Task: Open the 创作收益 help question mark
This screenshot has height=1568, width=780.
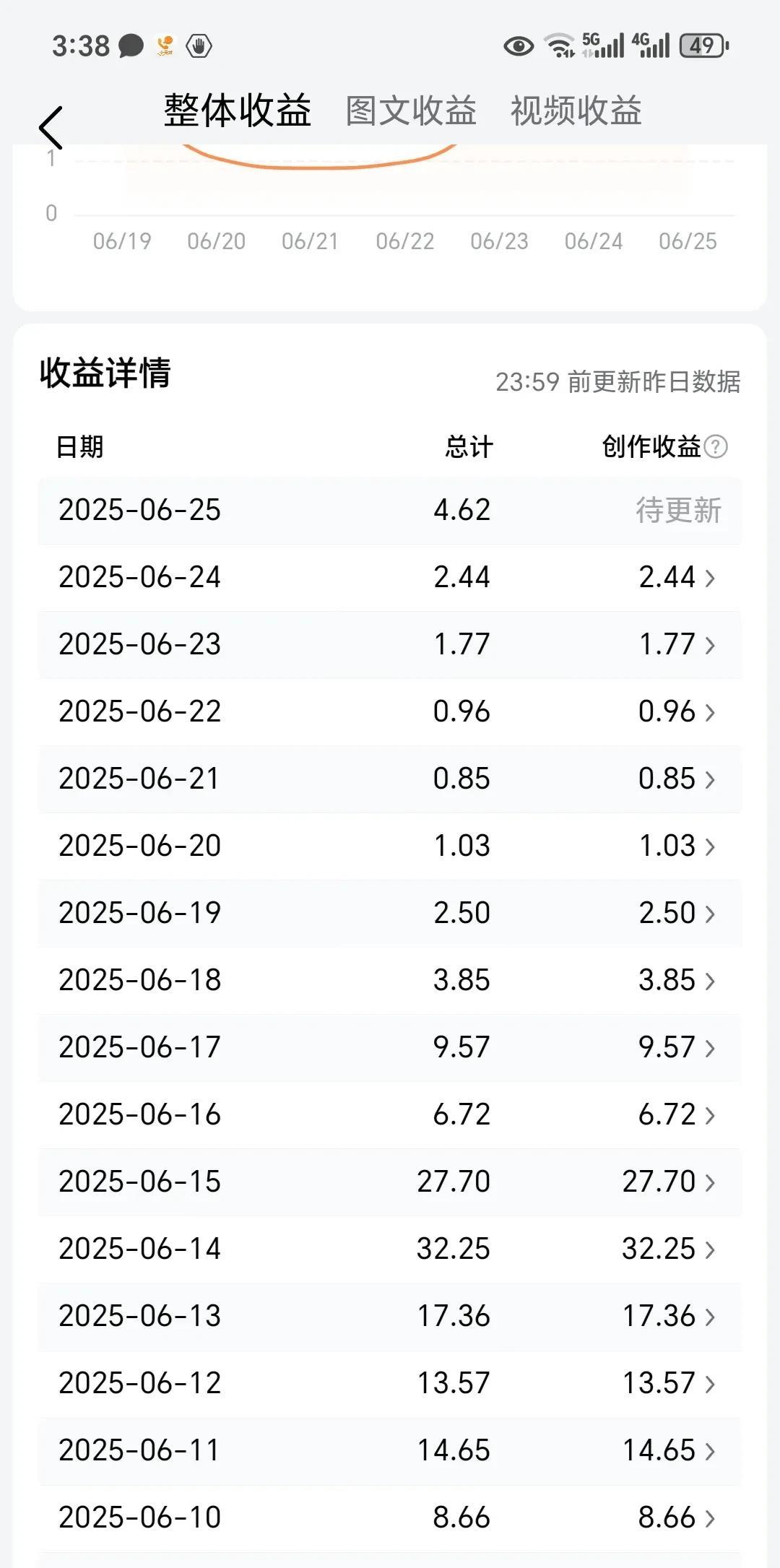Action: pos(716,447)
